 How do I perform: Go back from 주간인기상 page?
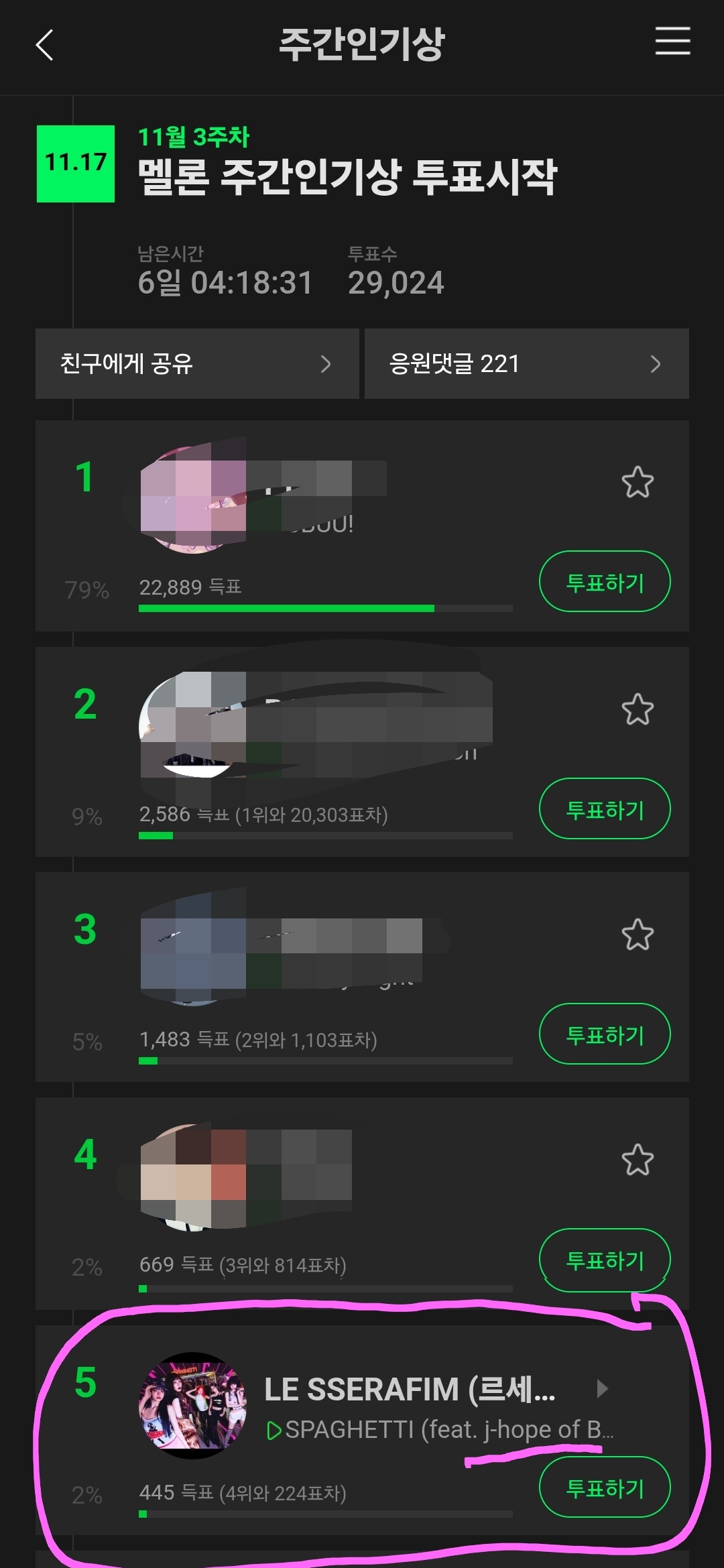tap(44, 46)
